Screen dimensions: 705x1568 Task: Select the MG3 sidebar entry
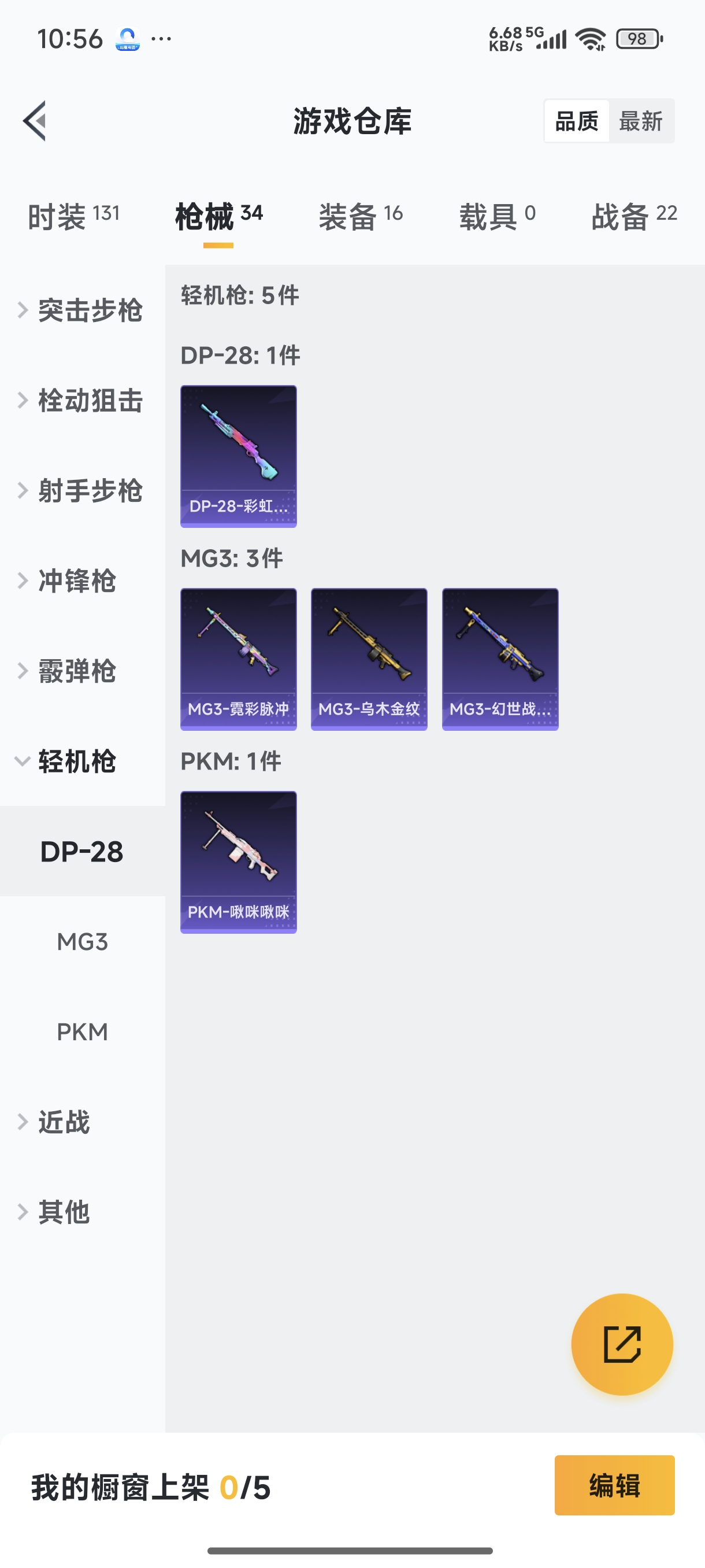point(81,942)
